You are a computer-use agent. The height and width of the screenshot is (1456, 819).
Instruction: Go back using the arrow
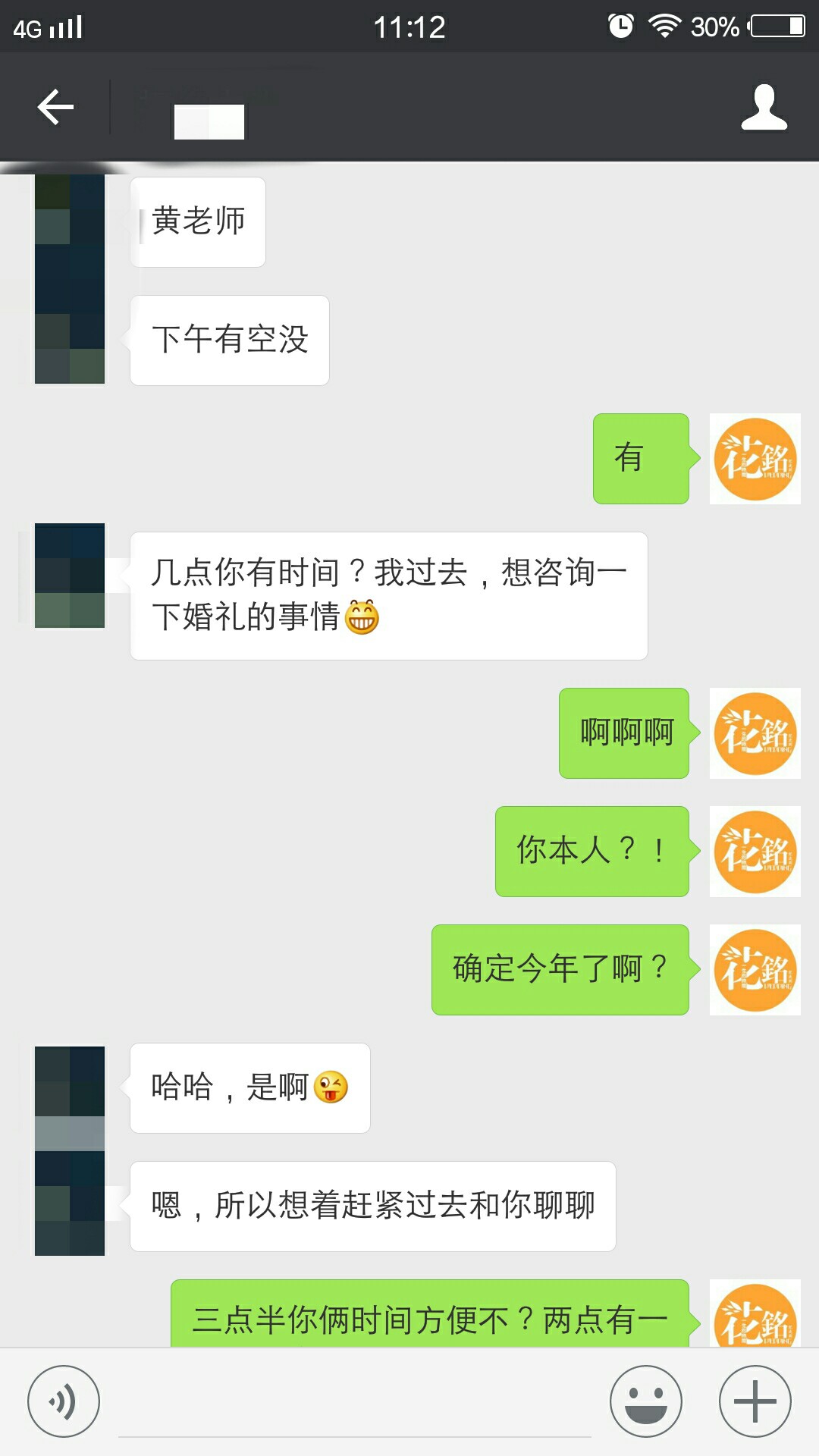point(55,107)
